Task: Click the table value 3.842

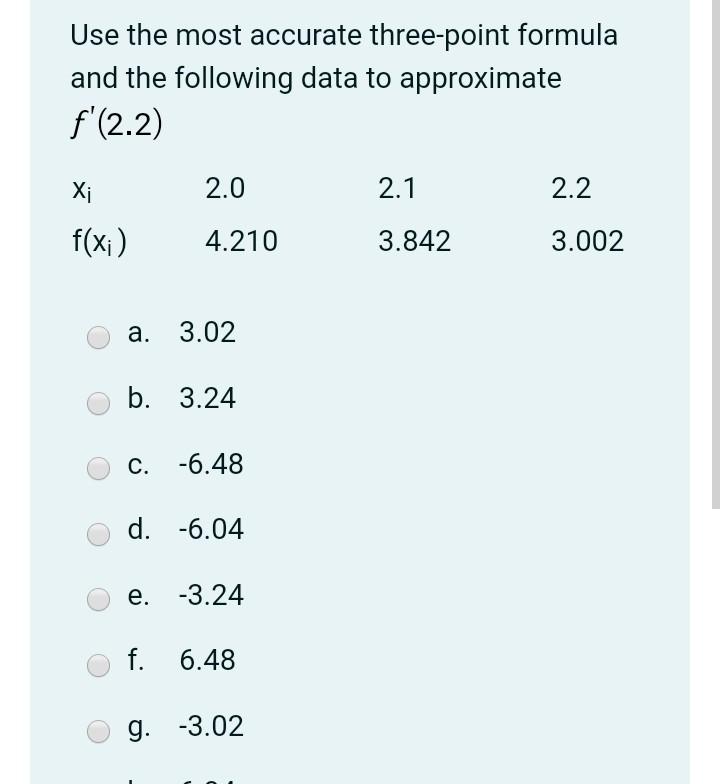Action: pos(414,240)
